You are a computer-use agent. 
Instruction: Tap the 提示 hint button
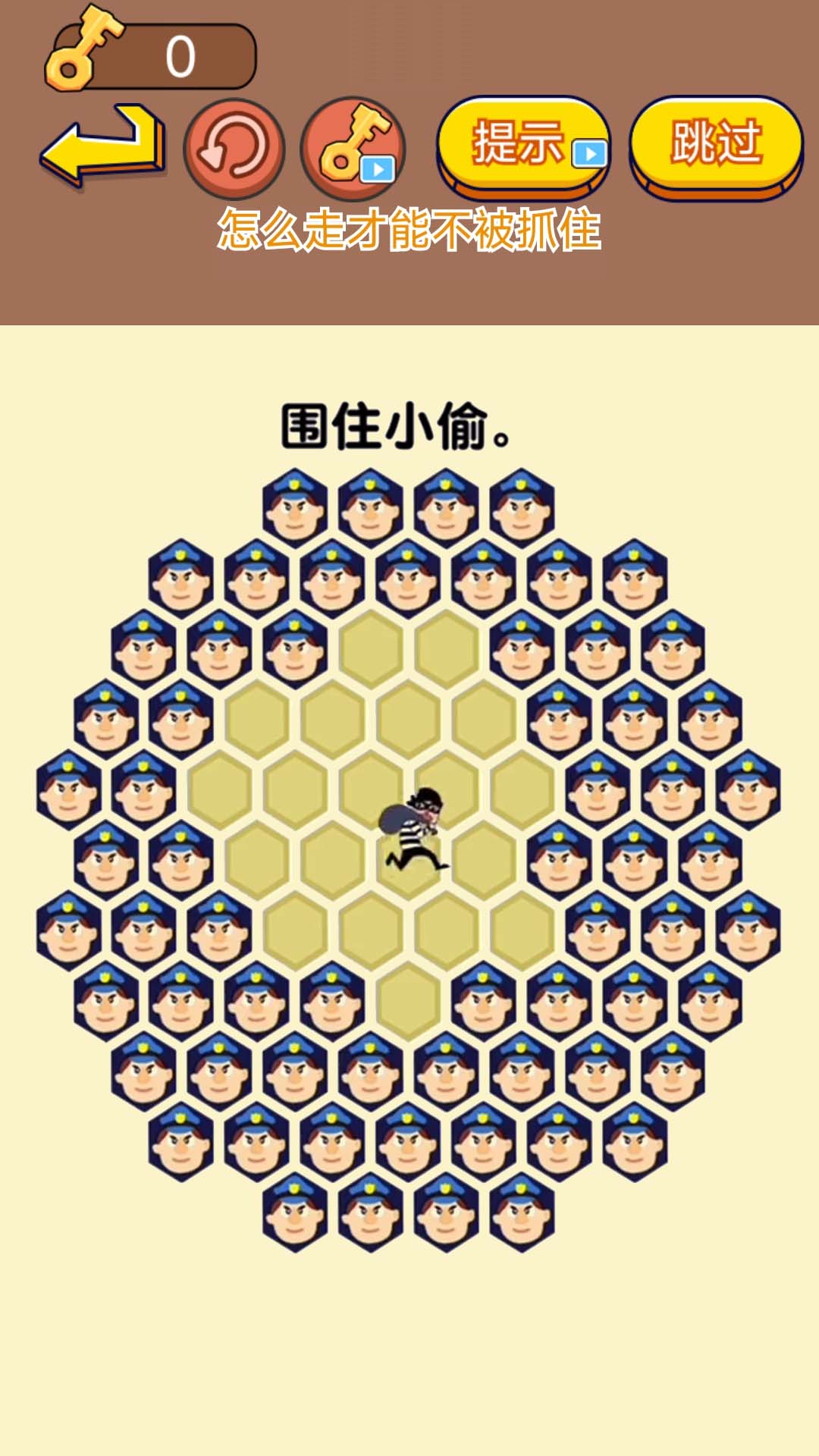point(522,143)
